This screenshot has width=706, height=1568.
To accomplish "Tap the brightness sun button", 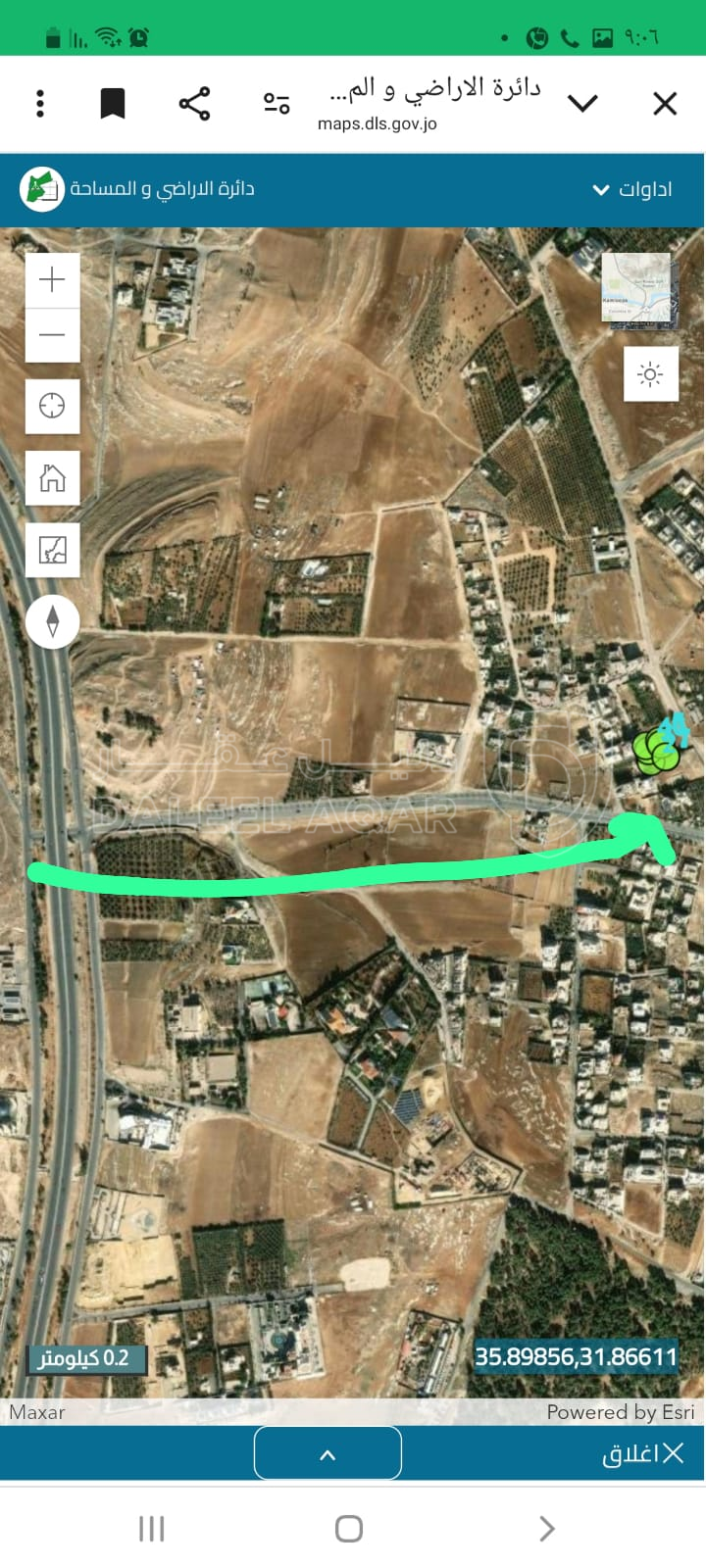I will pos(650,373).
